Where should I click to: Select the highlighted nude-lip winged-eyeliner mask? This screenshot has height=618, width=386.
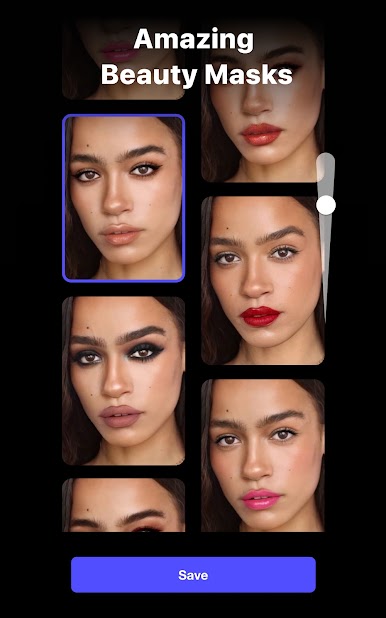tap(123, 198)
